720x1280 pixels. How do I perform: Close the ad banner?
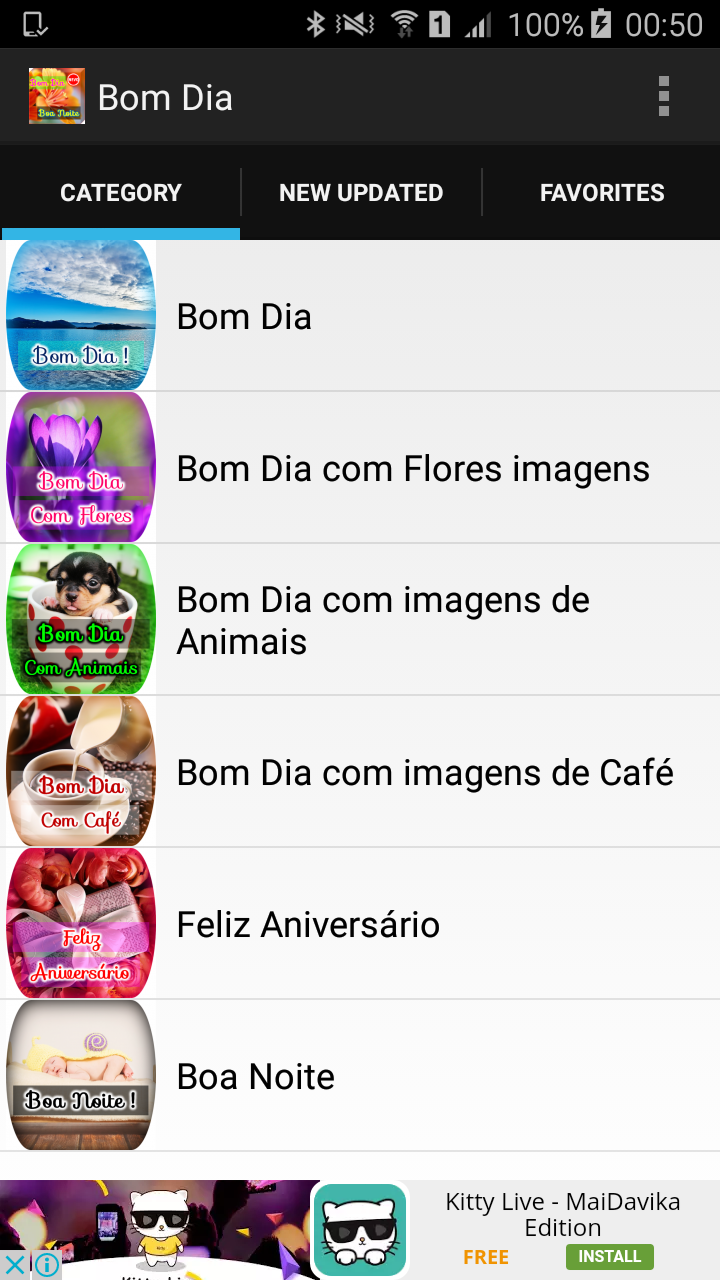click(15, 1265)
